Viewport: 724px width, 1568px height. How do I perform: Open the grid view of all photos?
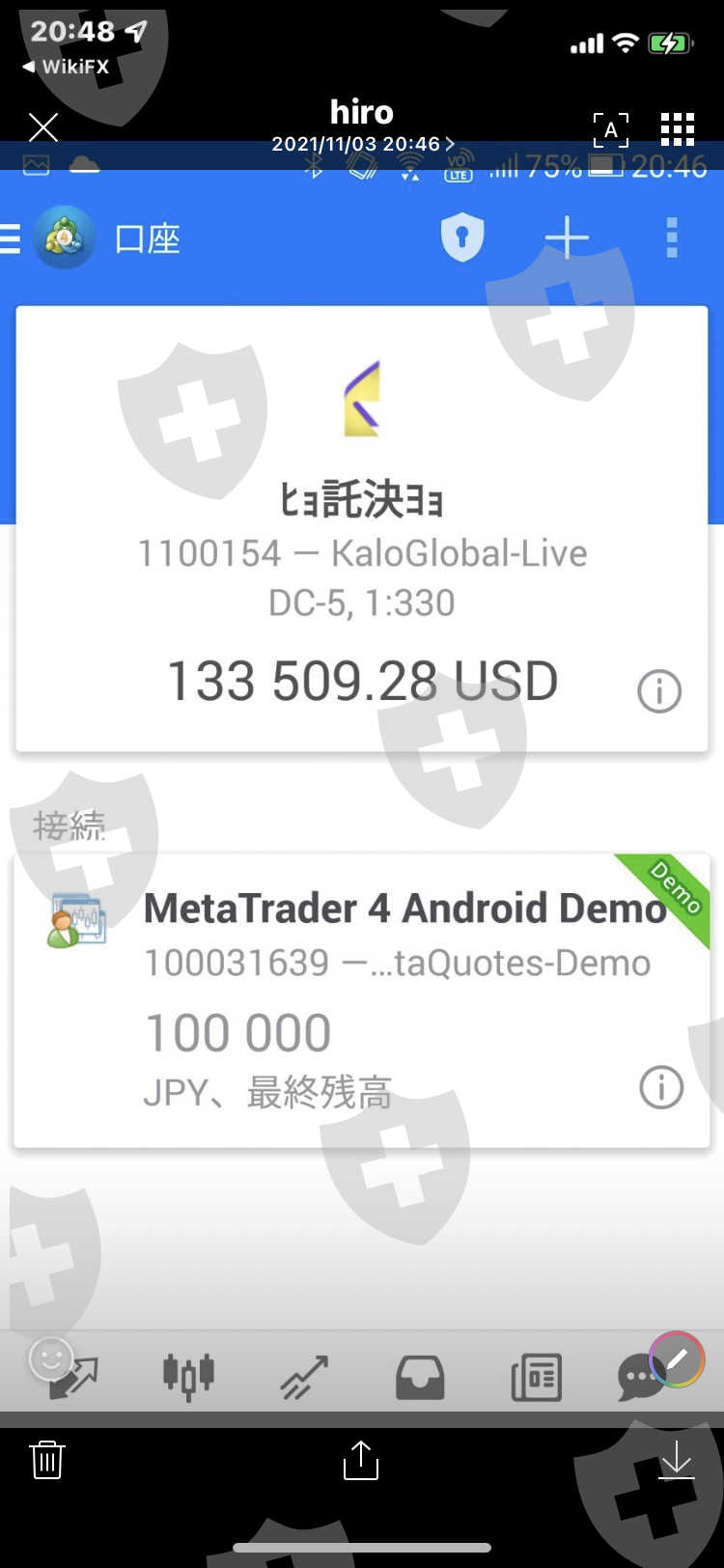click(678, 129)
